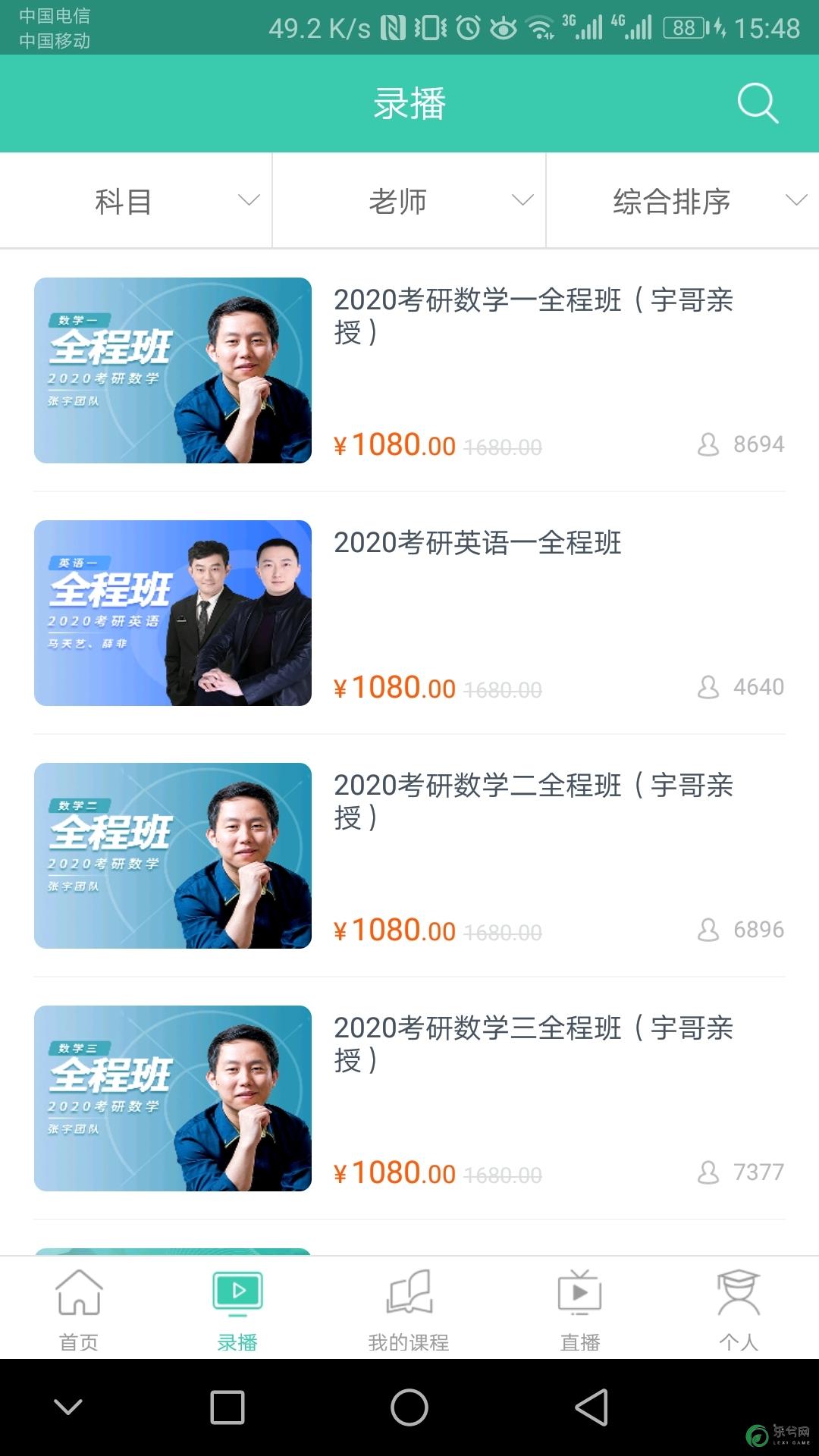
Task: Expand the 科目 subject filter
Action: click(x=136, y=201)
